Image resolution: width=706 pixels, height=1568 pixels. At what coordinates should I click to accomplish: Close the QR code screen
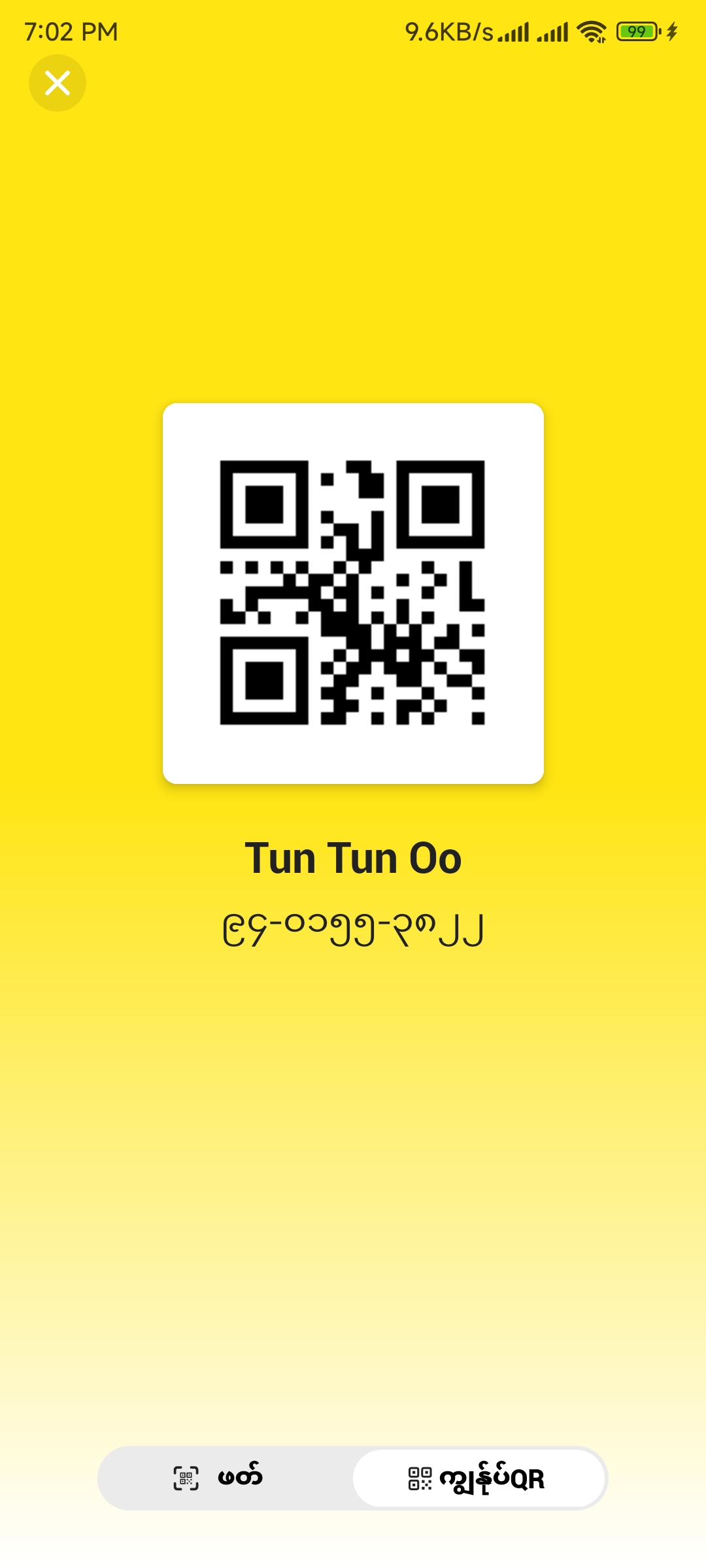58,83
